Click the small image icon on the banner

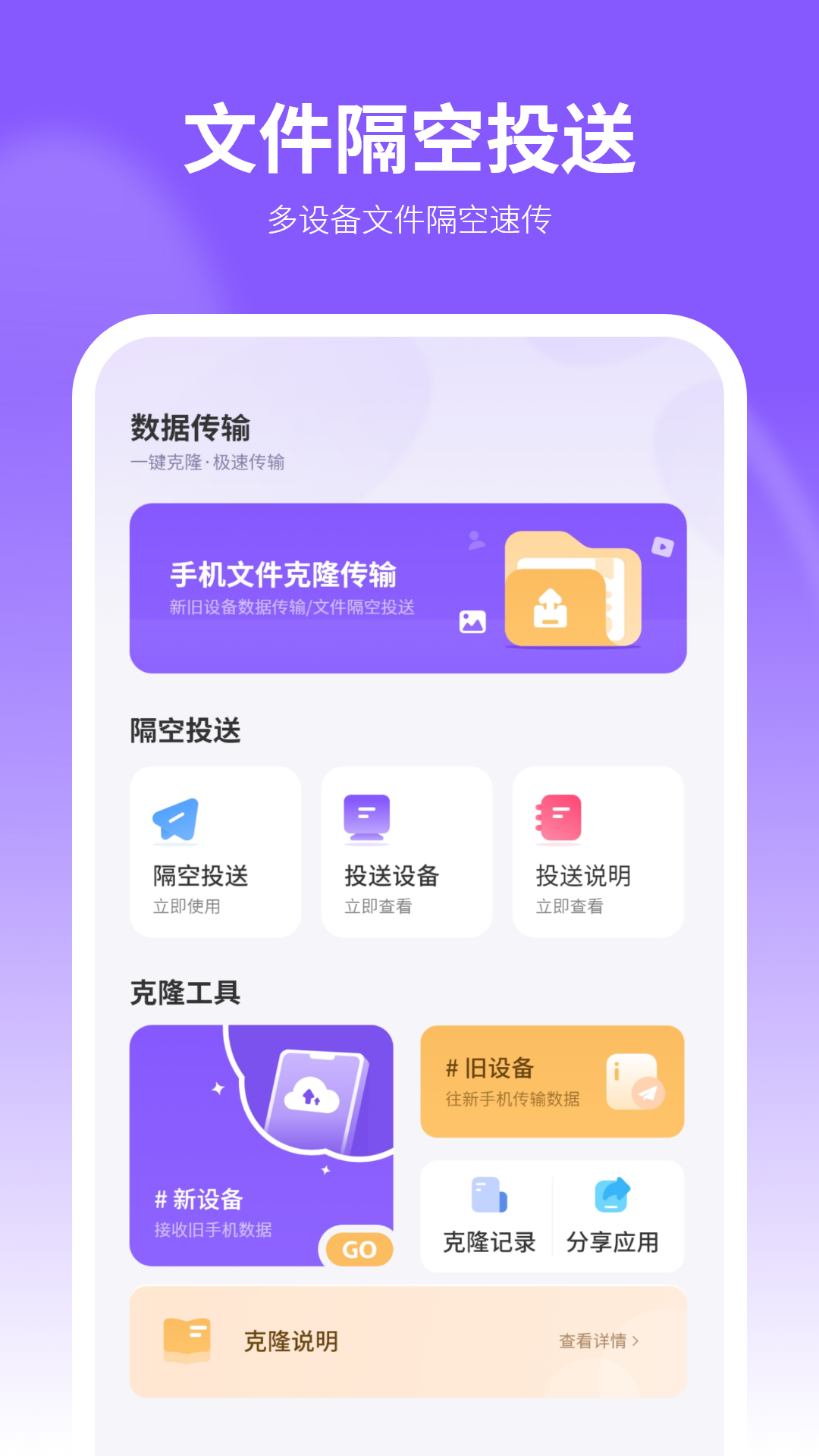(473, 620)
